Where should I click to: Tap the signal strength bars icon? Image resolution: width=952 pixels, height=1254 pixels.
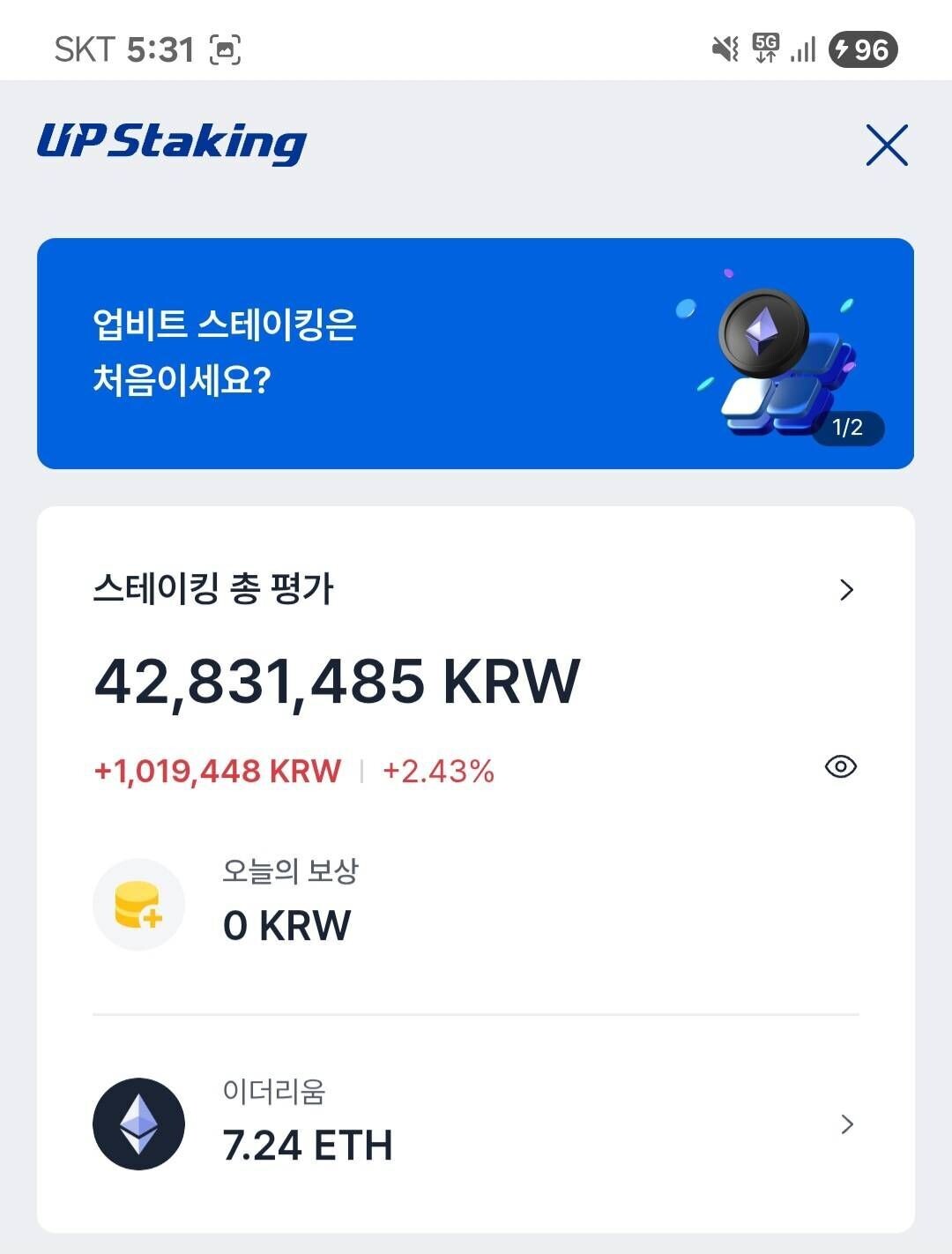pyautogui.click(x=805, y=50)
